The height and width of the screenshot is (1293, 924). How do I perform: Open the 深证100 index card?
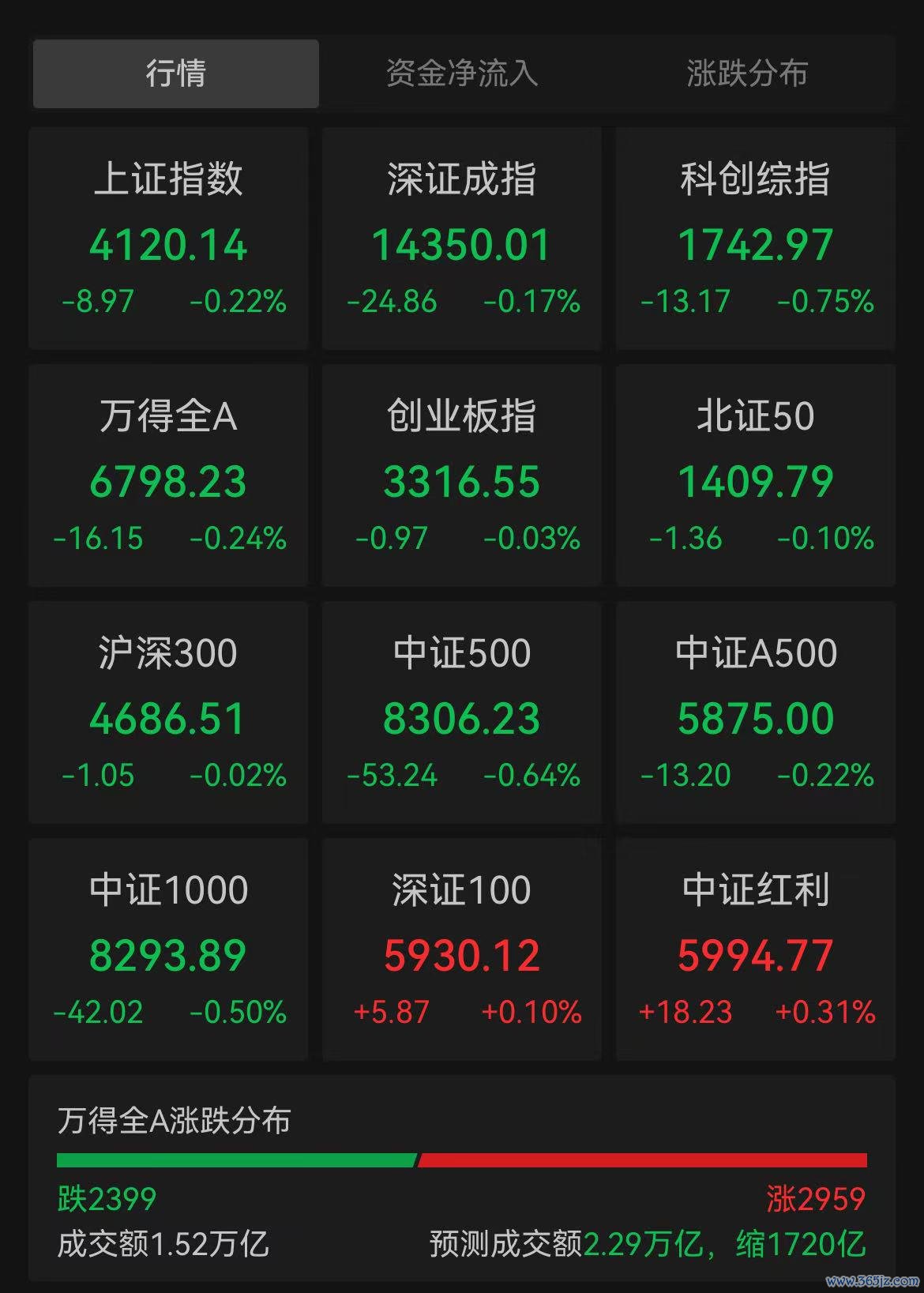click(462, 949)
